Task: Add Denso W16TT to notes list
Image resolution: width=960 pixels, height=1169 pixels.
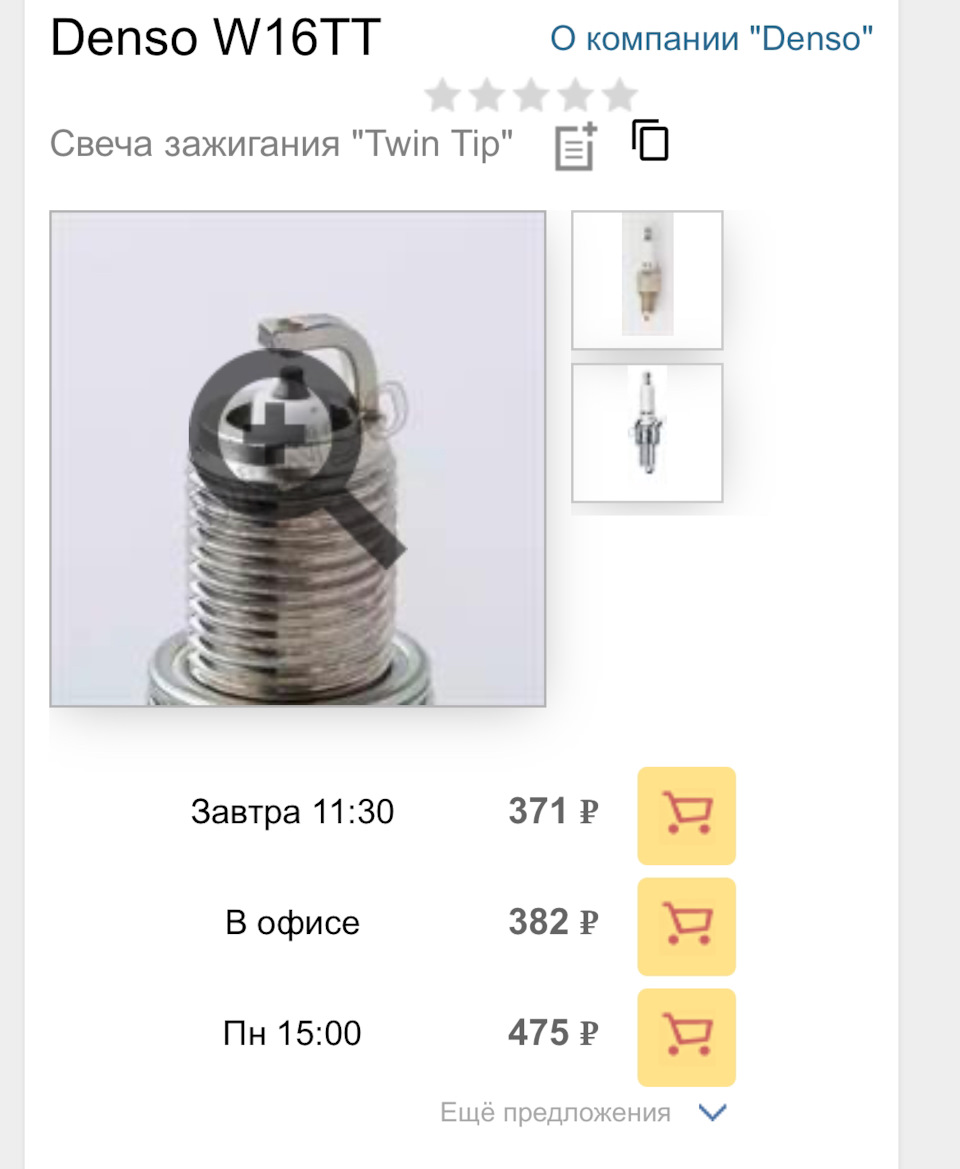Action: coord(576,147)
